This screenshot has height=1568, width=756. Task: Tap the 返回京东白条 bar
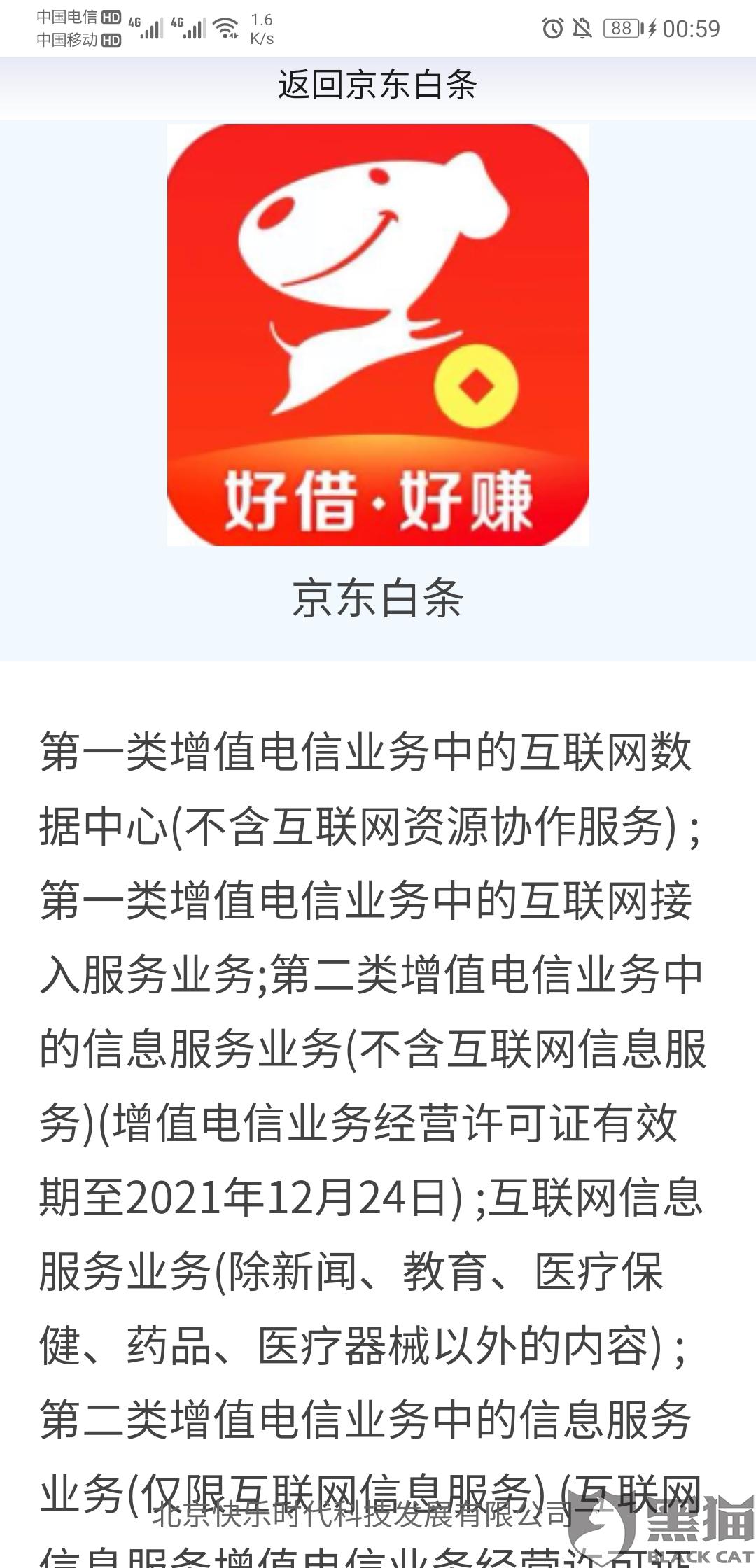coord(377,86)
